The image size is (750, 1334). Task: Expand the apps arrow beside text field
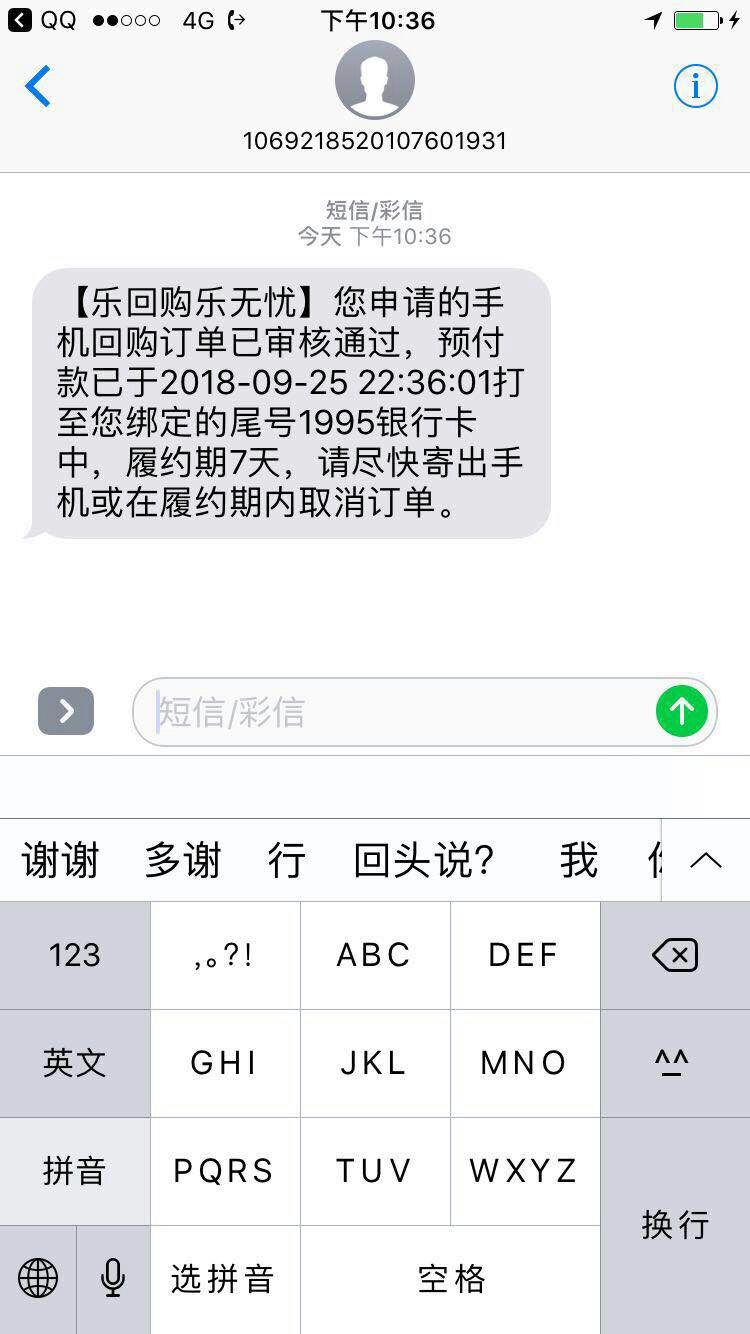66,711
